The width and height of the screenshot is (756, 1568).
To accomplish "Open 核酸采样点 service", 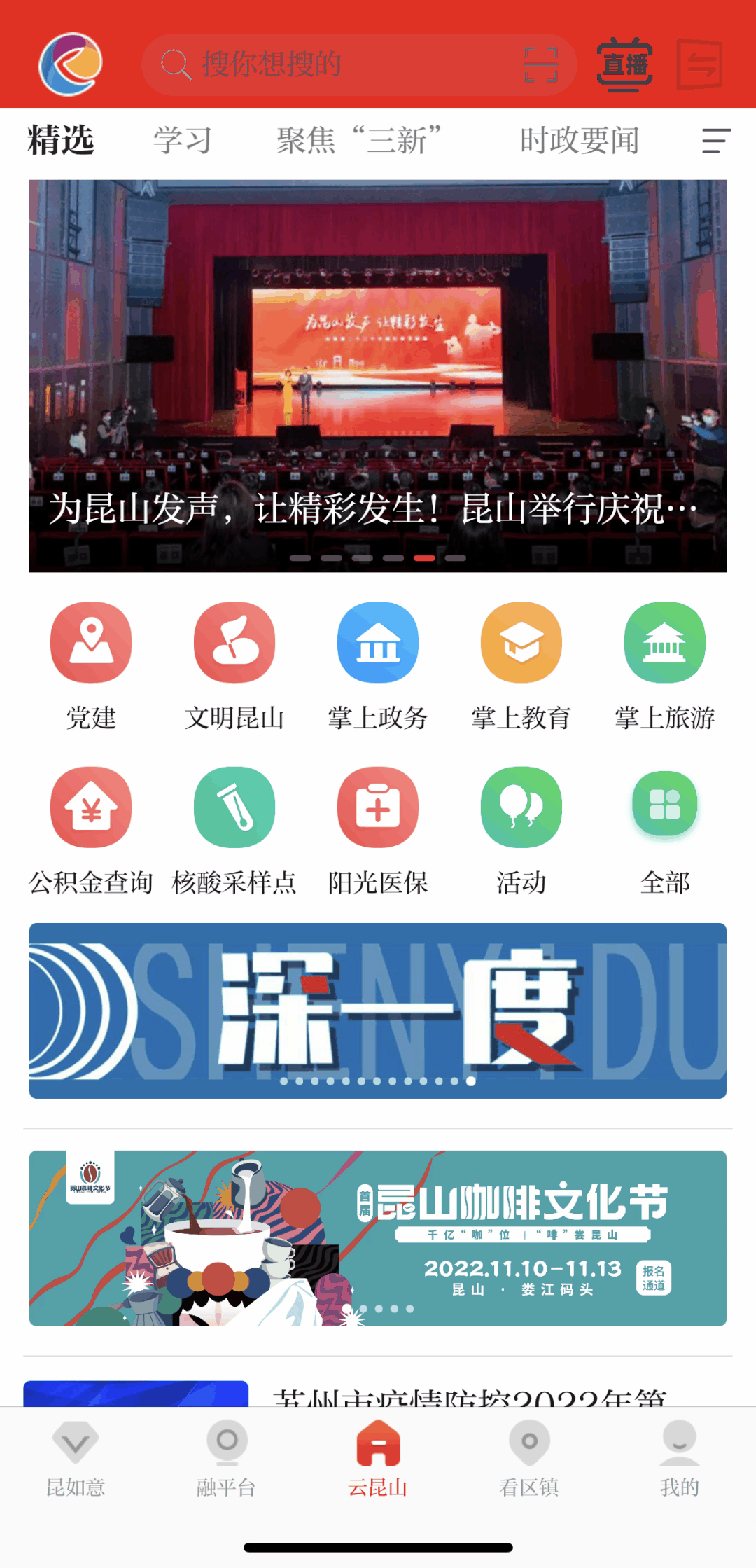I will coord(234,829).
